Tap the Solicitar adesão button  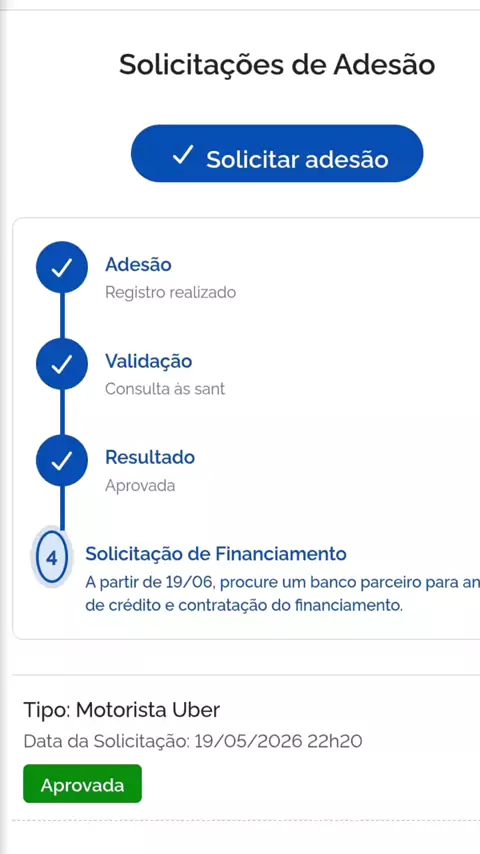coord(277,154)
